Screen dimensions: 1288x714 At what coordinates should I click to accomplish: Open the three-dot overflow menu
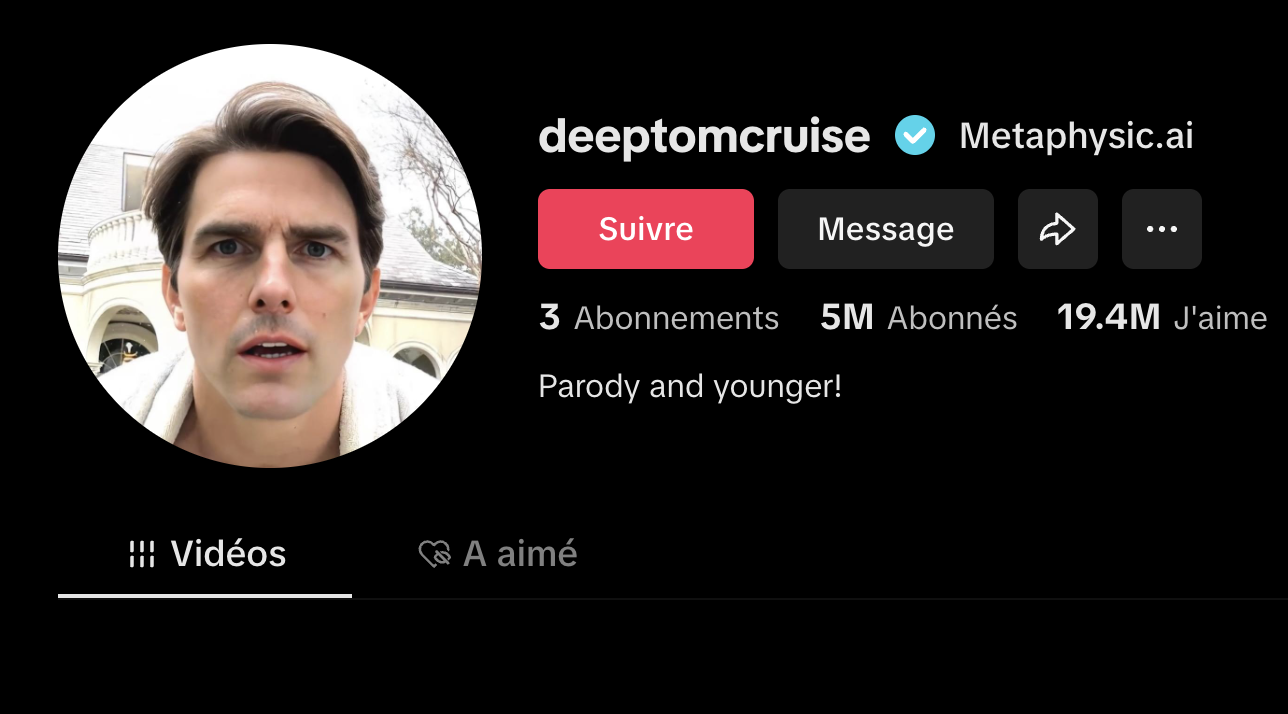coord(1161,229)
